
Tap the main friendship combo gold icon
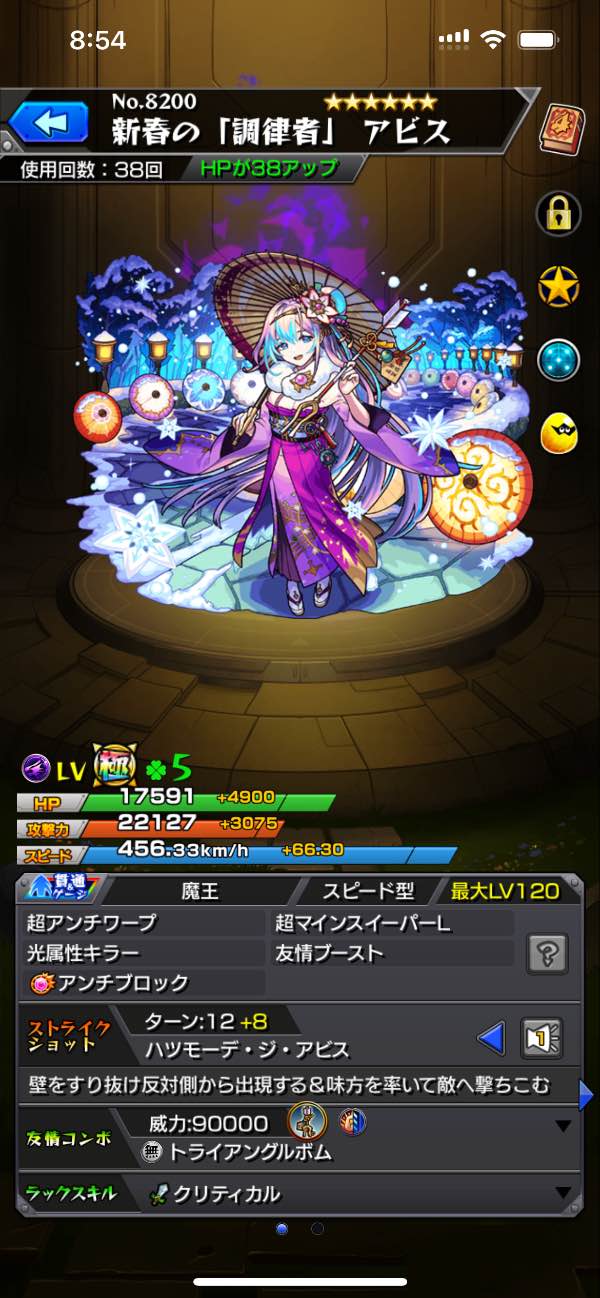[305, 1122]
